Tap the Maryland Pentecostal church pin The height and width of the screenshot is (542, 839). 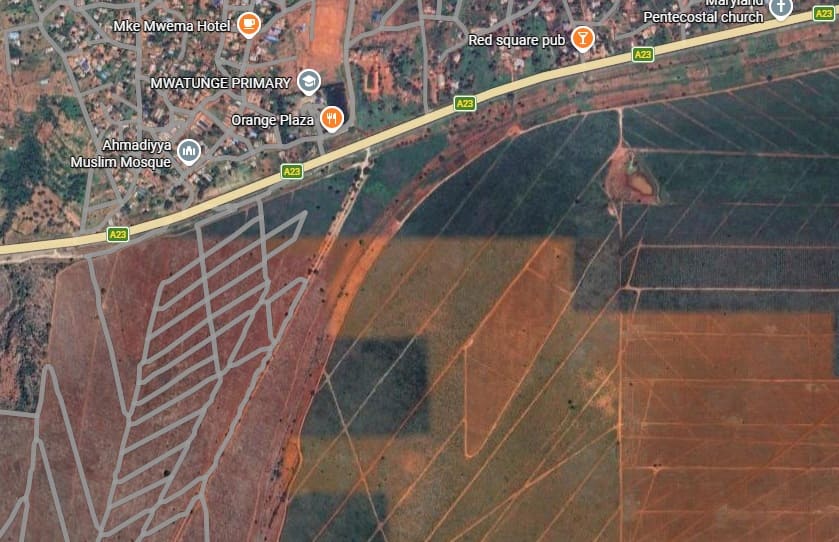click(x=780, y=8)
